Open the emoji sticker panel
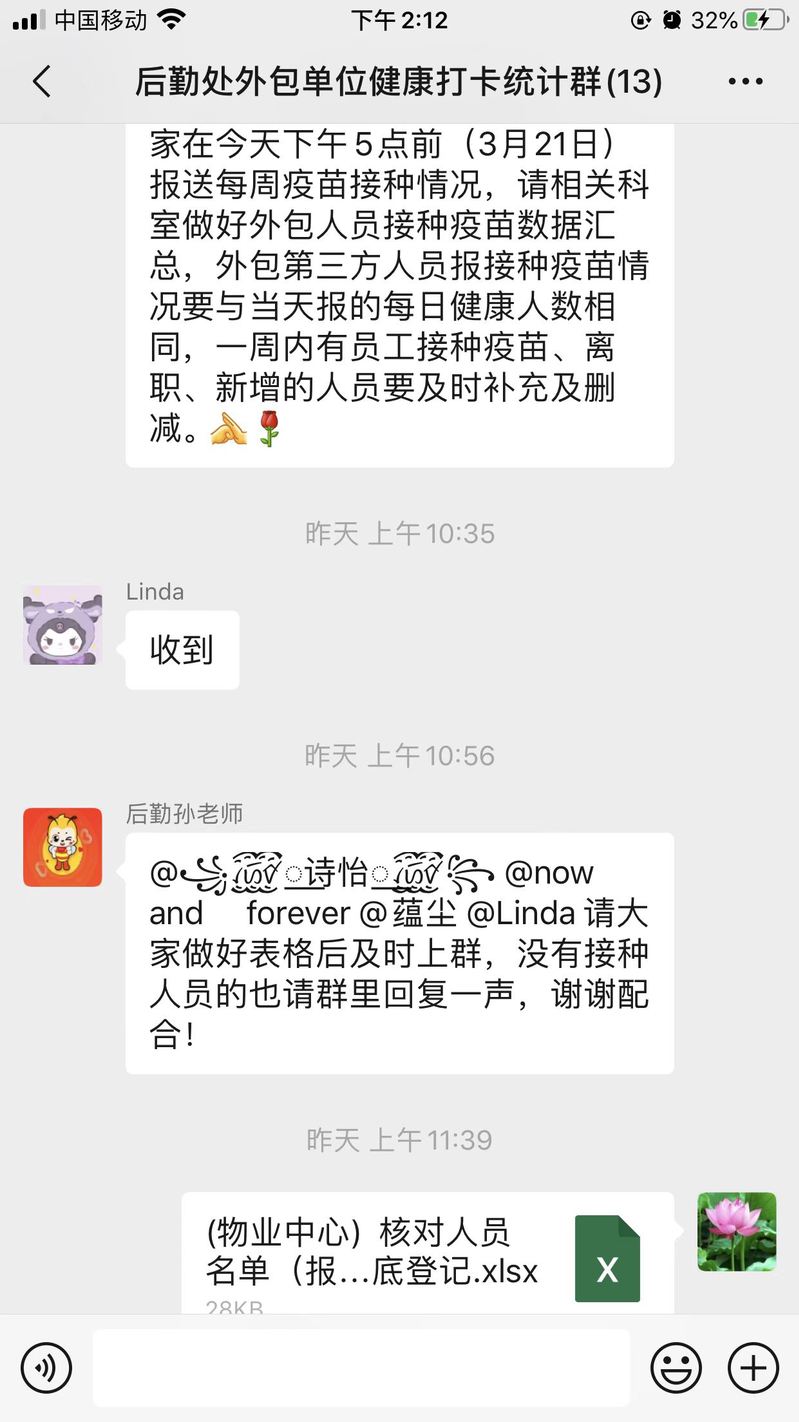The height and width of the screenshot is (1422, 799). (676, 1367)
